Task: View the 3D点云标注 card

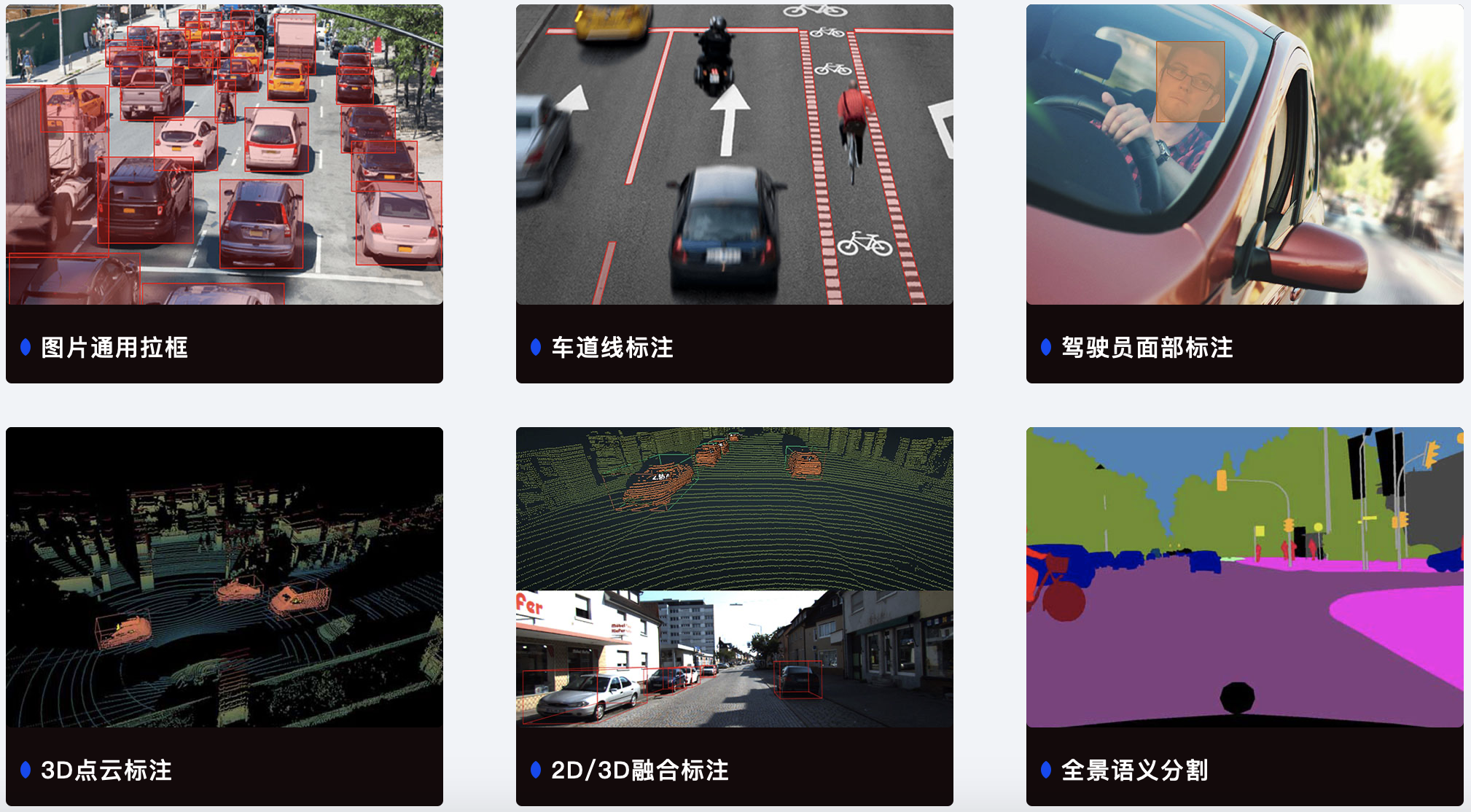Action: 224,616
